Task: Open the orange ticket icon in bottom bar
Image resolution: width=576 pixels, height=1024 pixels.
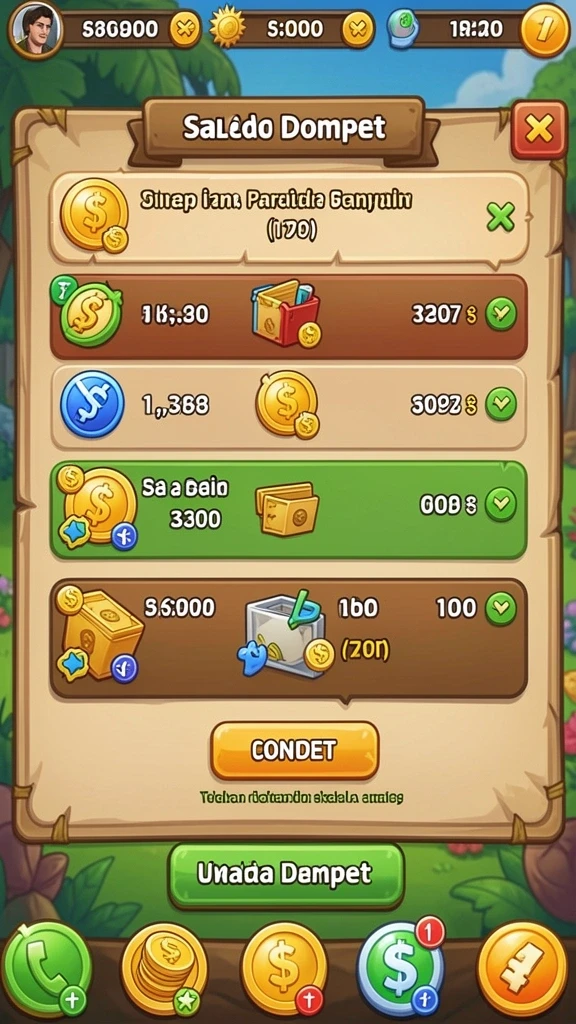Action: pos(522,968)
